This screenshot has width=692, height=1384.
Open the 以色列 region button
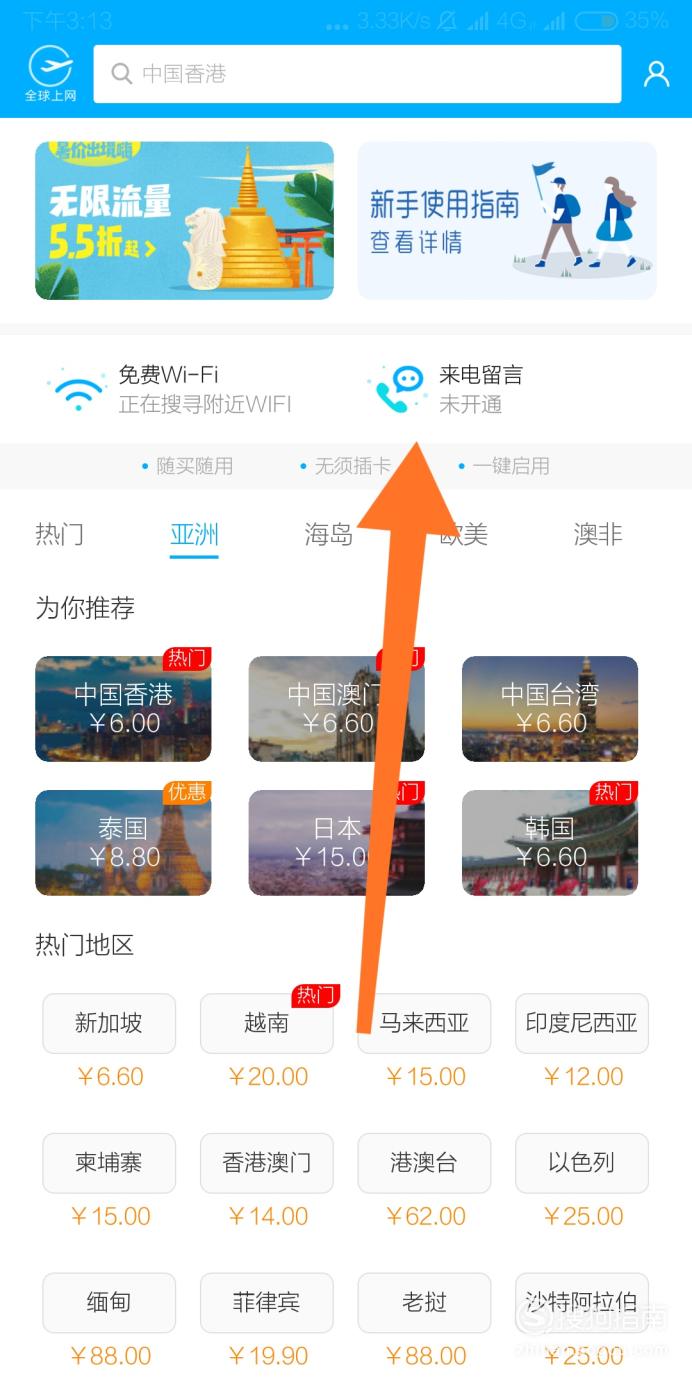tap(582, 1163)
